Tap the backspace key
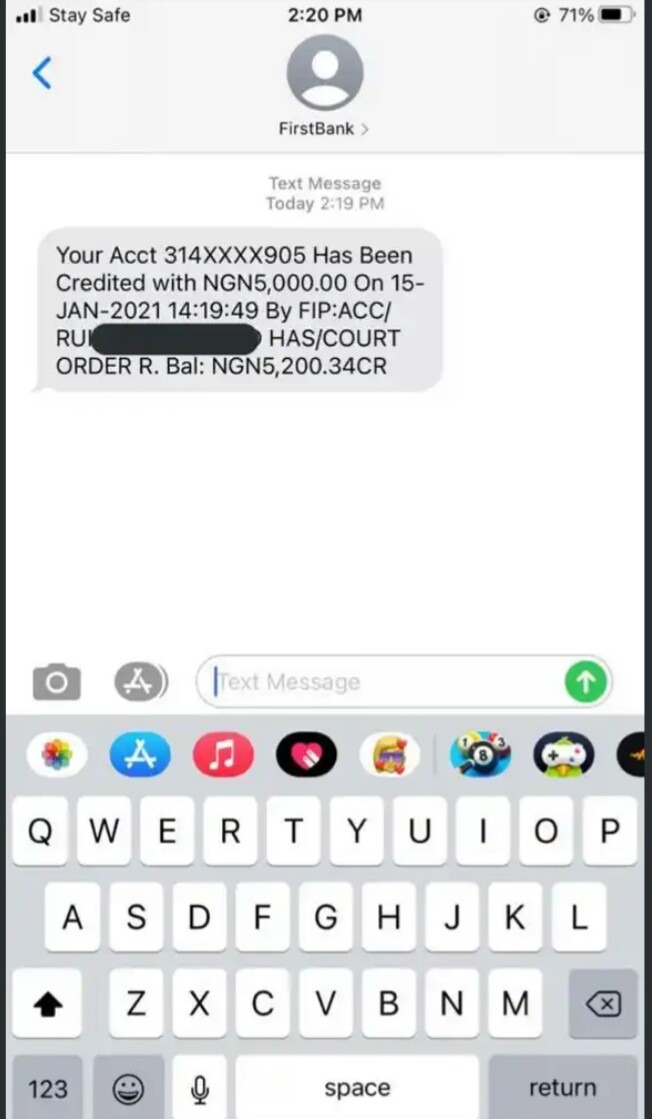Image resolution: width=652 pixels, height=1119 pixels. [x=603, y=1003]
